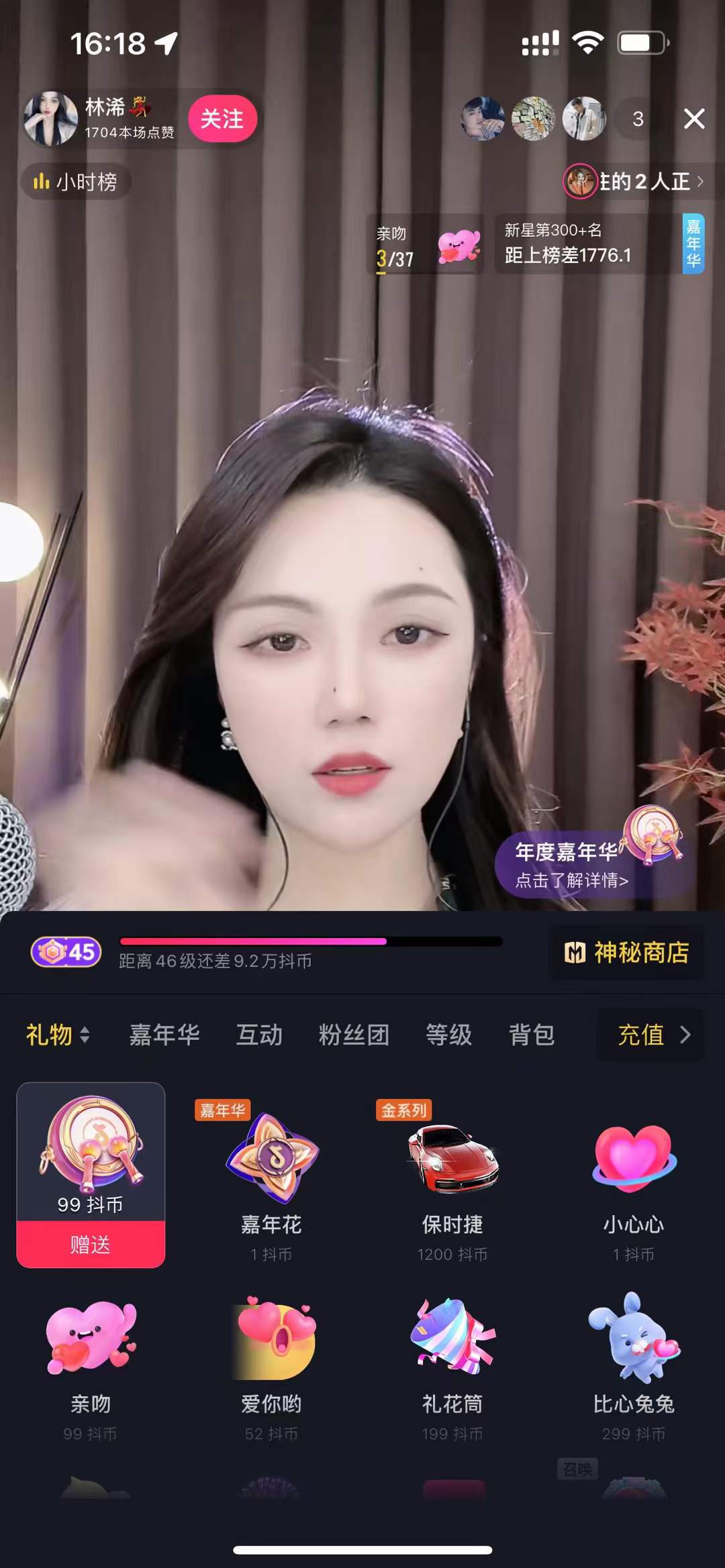Pick the 亲吻 gift
725x1568 pixels.
point(91,1362)
